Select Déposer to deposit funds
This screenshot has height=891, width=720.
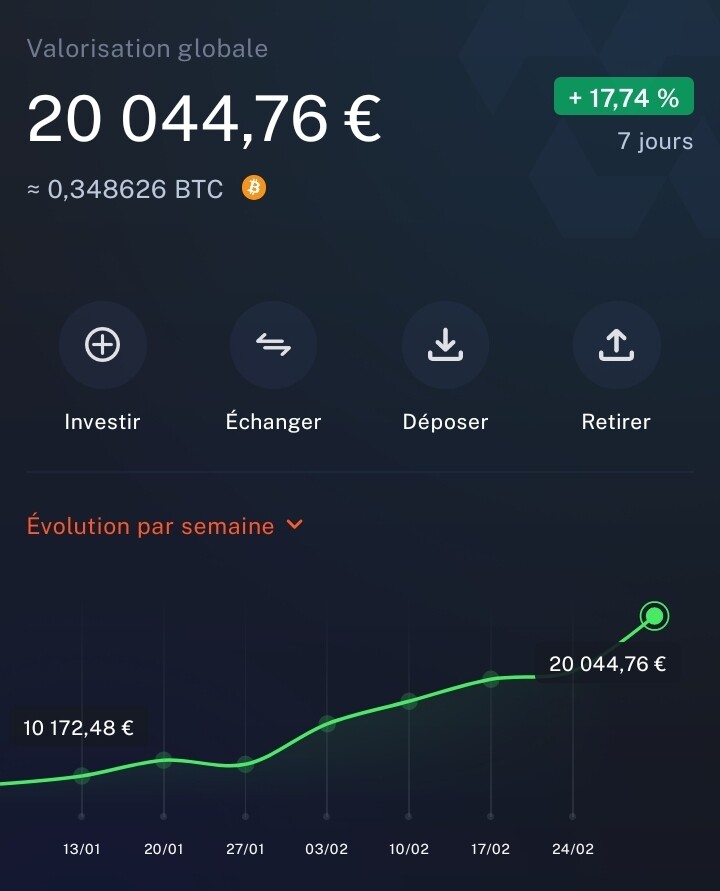click(x=445, y=345)
